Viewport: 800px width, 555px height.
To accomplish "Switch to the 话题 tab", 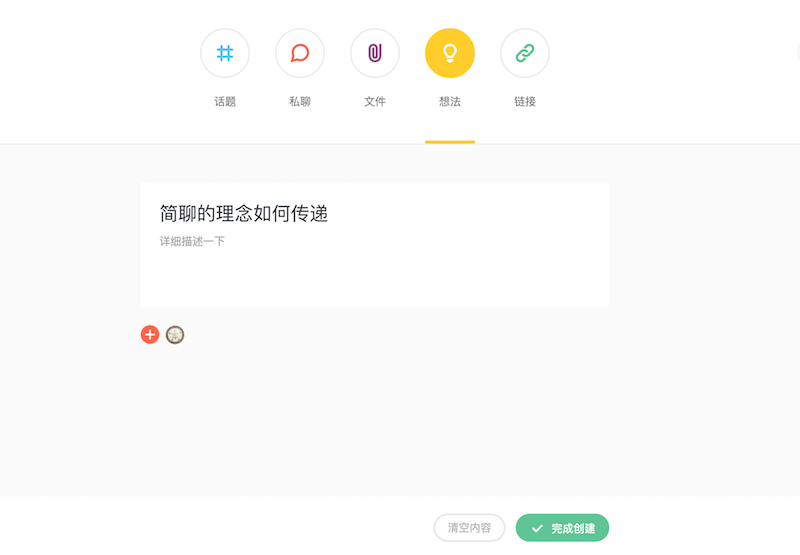I will click(225, 54).
